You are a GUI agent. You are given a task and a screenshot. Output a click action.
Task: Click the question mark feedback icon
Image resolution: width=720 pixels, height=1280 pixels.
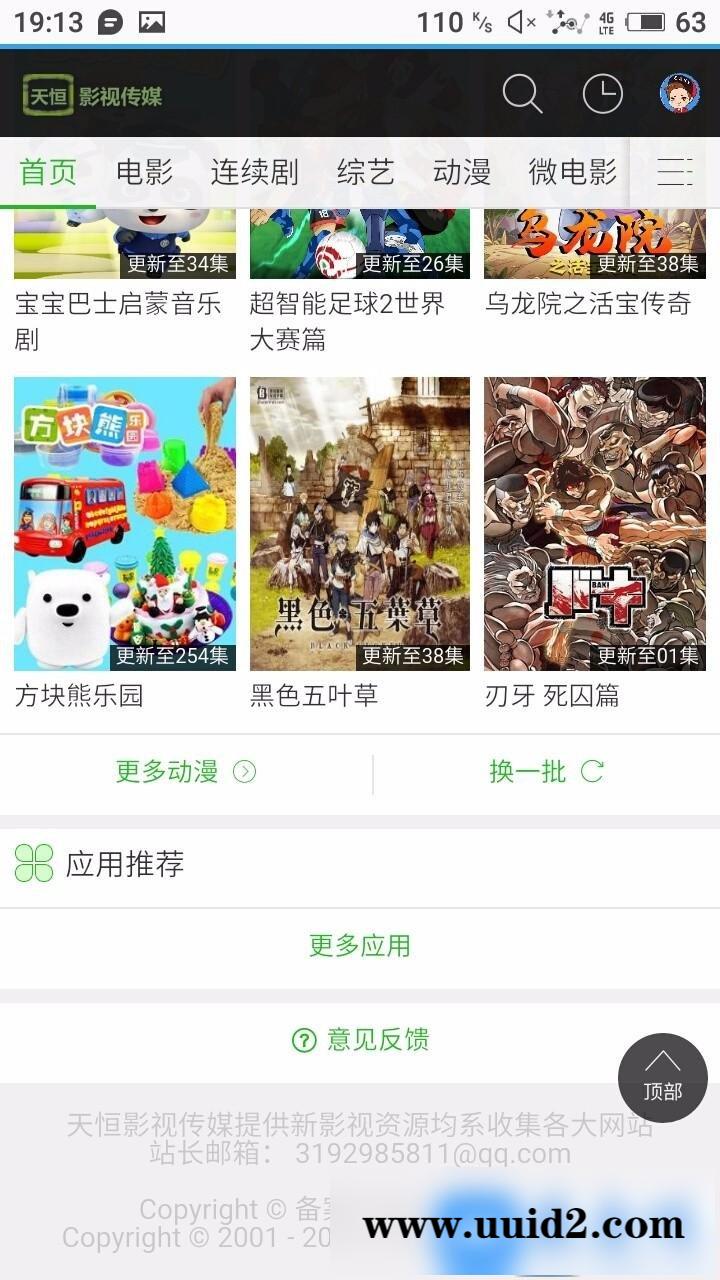pyautogui.click(x=303, y=1041)
